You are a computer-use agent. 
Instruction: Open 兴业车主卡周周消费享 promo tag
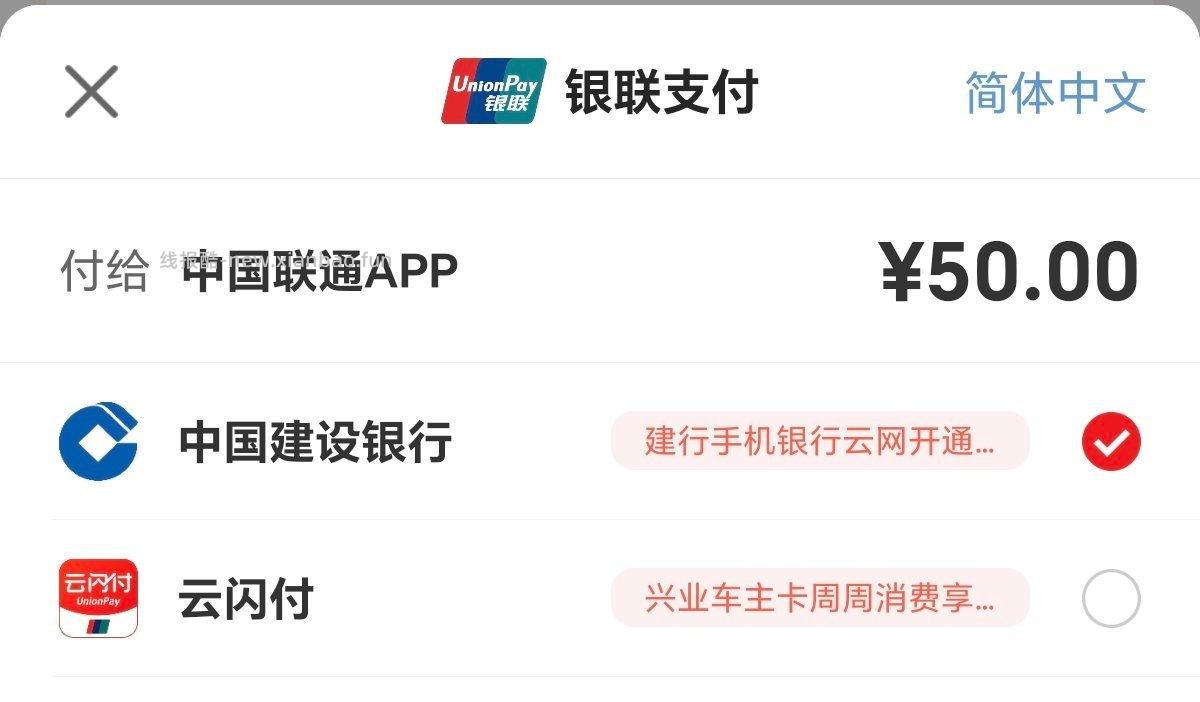point(819,598)
